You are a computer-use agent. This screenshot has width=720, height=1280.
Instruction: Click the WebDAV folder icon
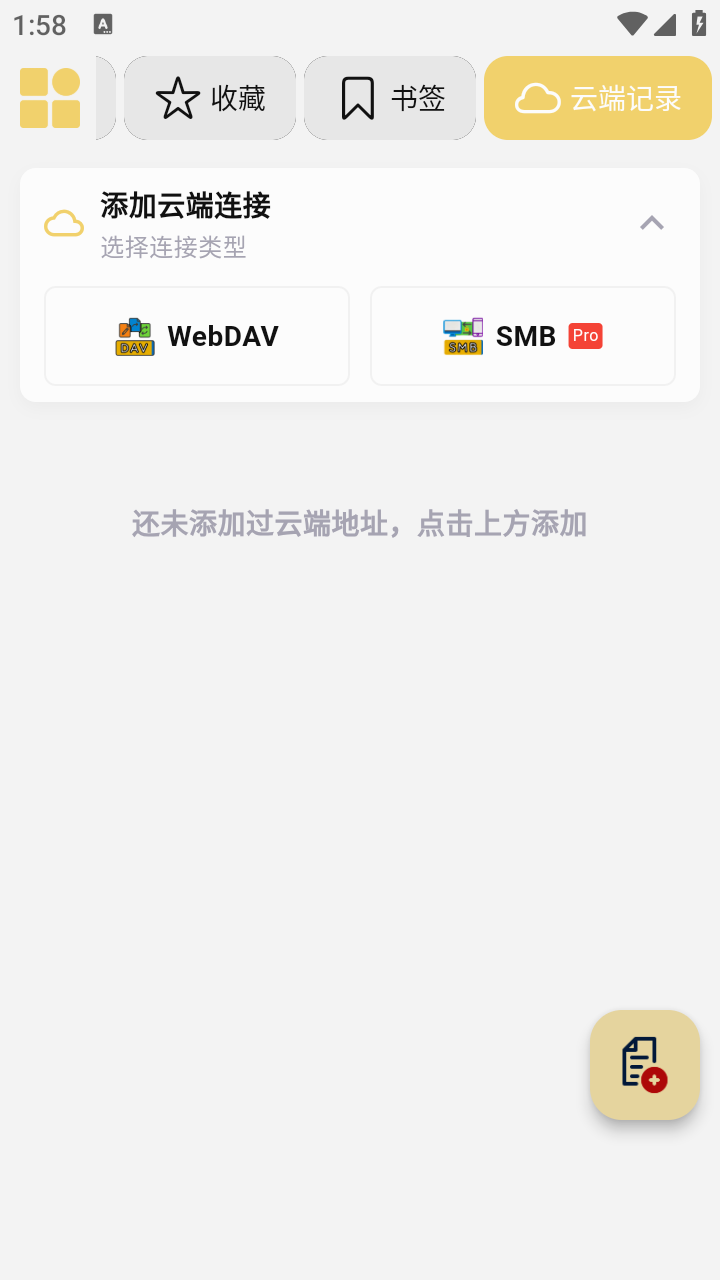(134, 335)
